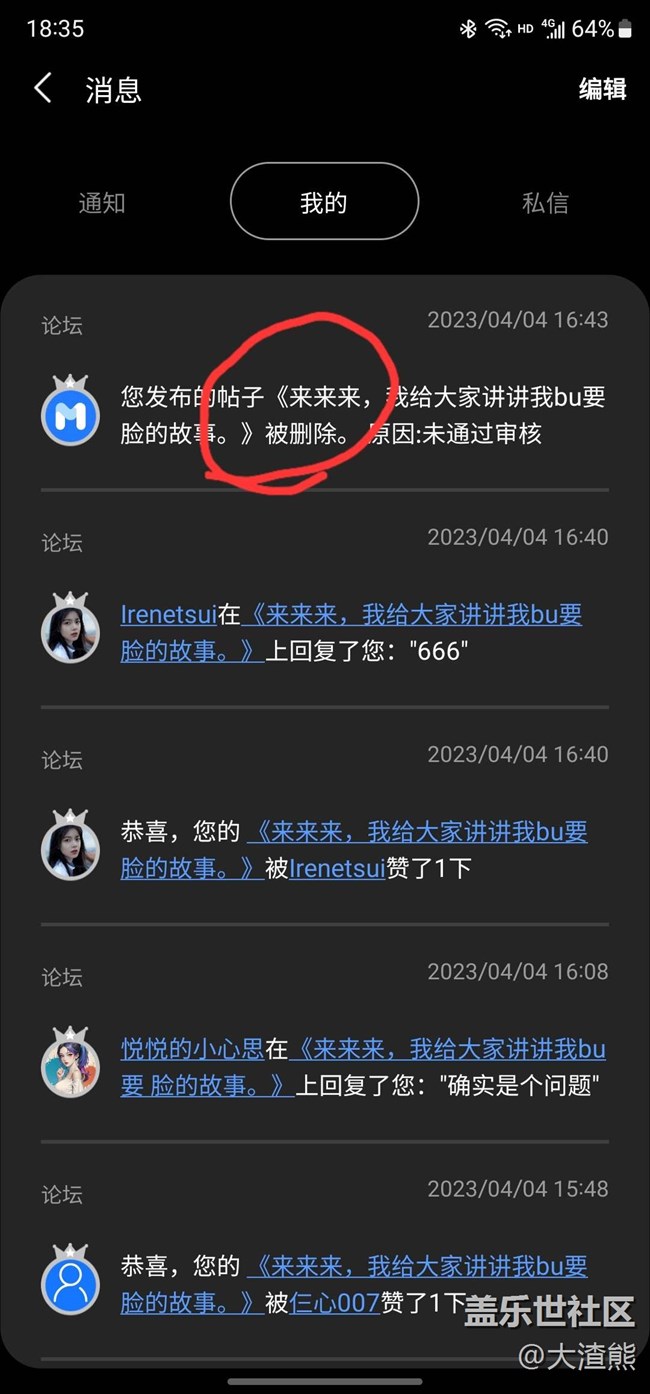Open 悦悦的小心思 profile link
Screen dimensions: 650x1394
tap(192, 1049)
